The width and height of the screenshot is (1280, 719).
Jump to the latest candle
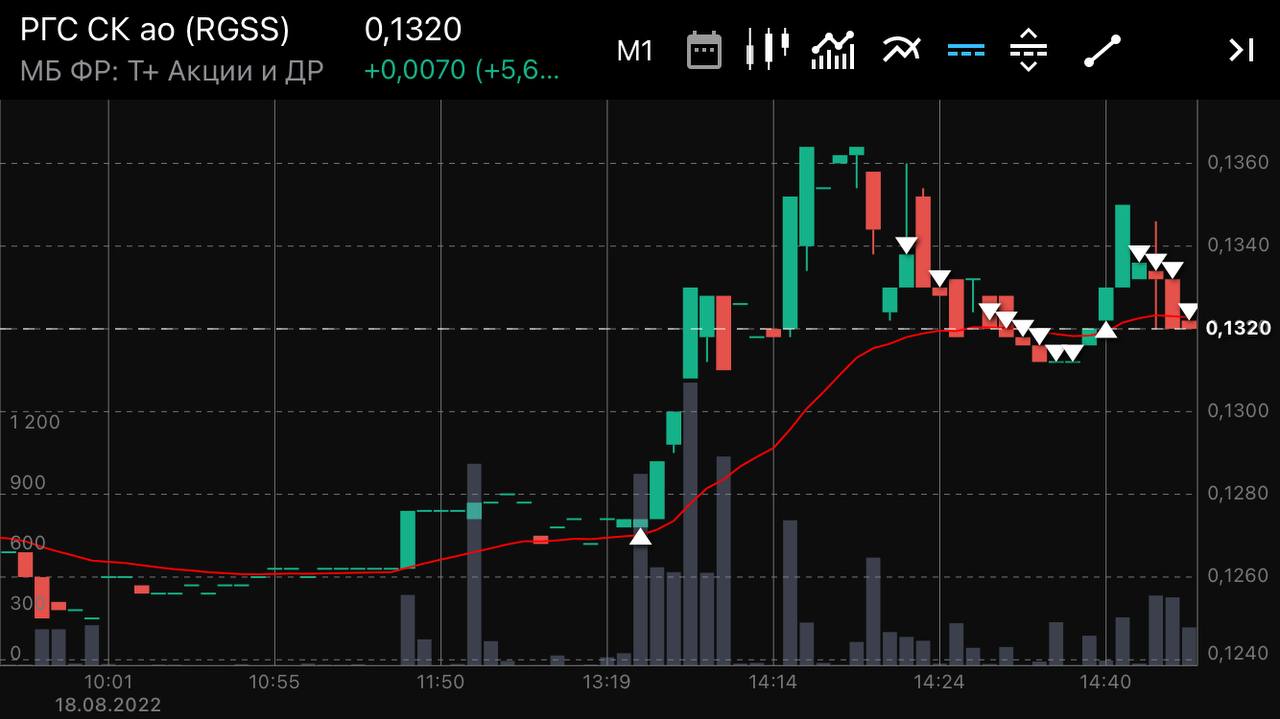coord(1241,50)
